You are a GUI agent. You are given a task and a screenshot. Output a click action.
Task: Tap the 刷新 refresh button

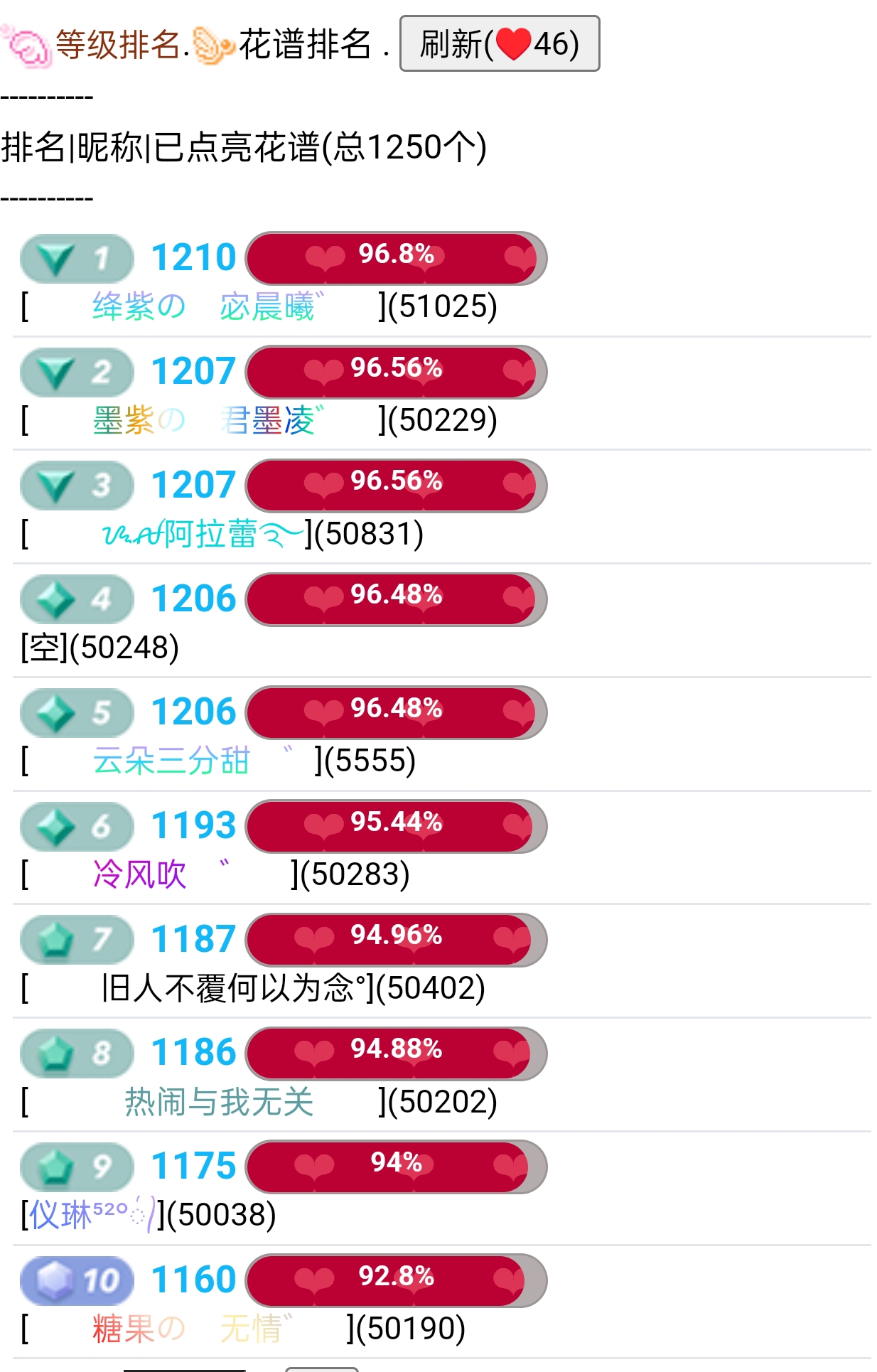tap(499, 44)
